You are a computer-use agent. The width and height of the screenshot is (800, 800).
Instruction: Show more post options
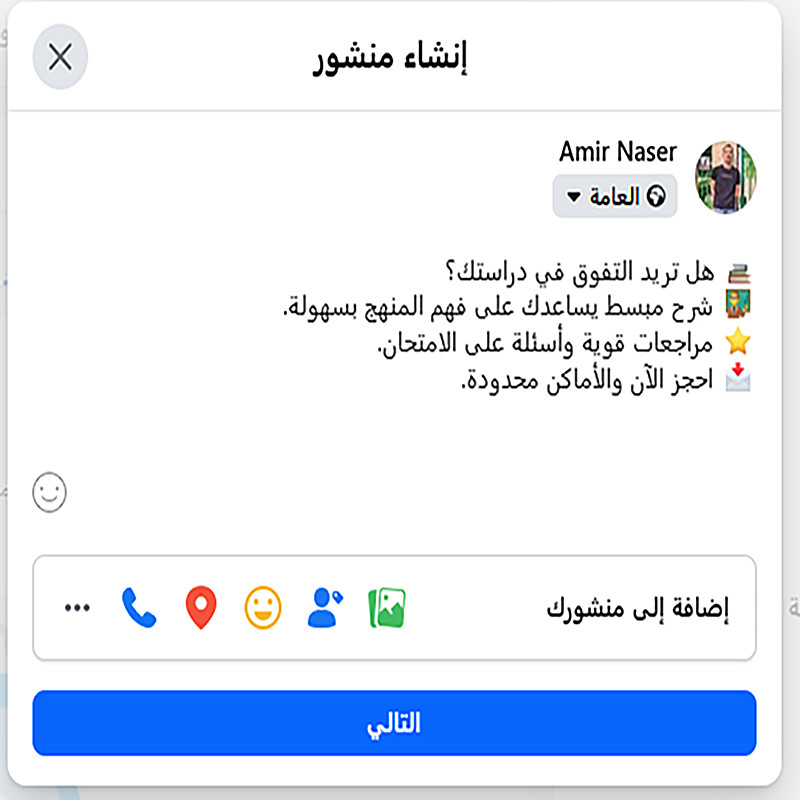(77, 607)
